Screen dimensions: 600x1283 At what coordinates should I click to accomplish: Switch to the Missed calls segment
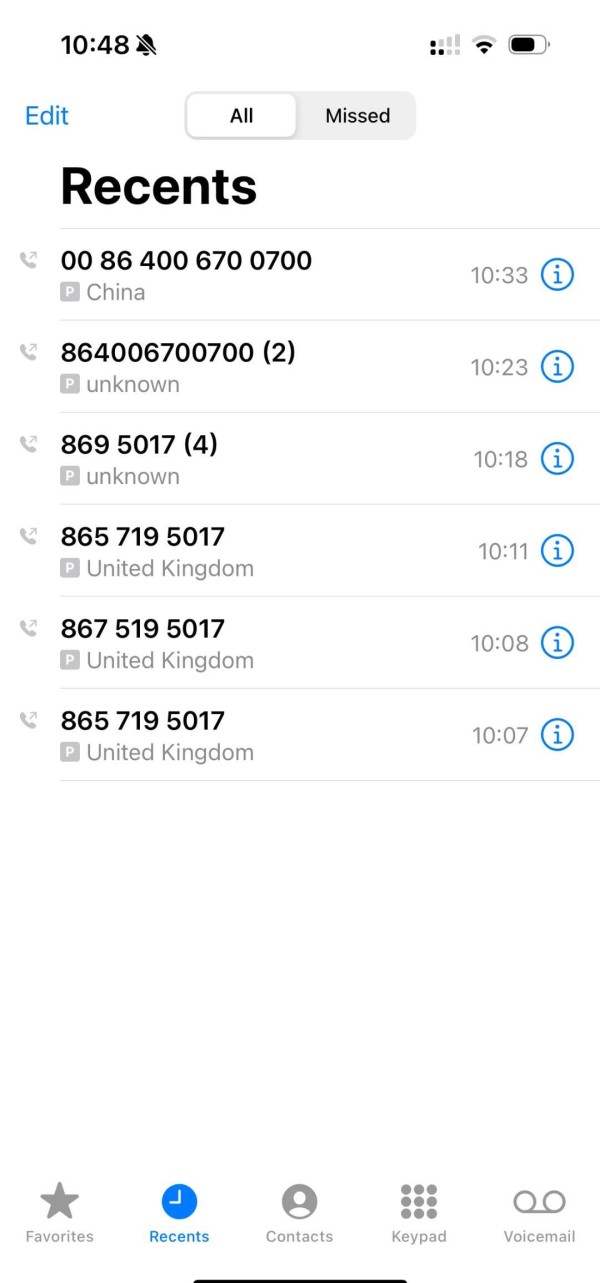pos(357,116)
